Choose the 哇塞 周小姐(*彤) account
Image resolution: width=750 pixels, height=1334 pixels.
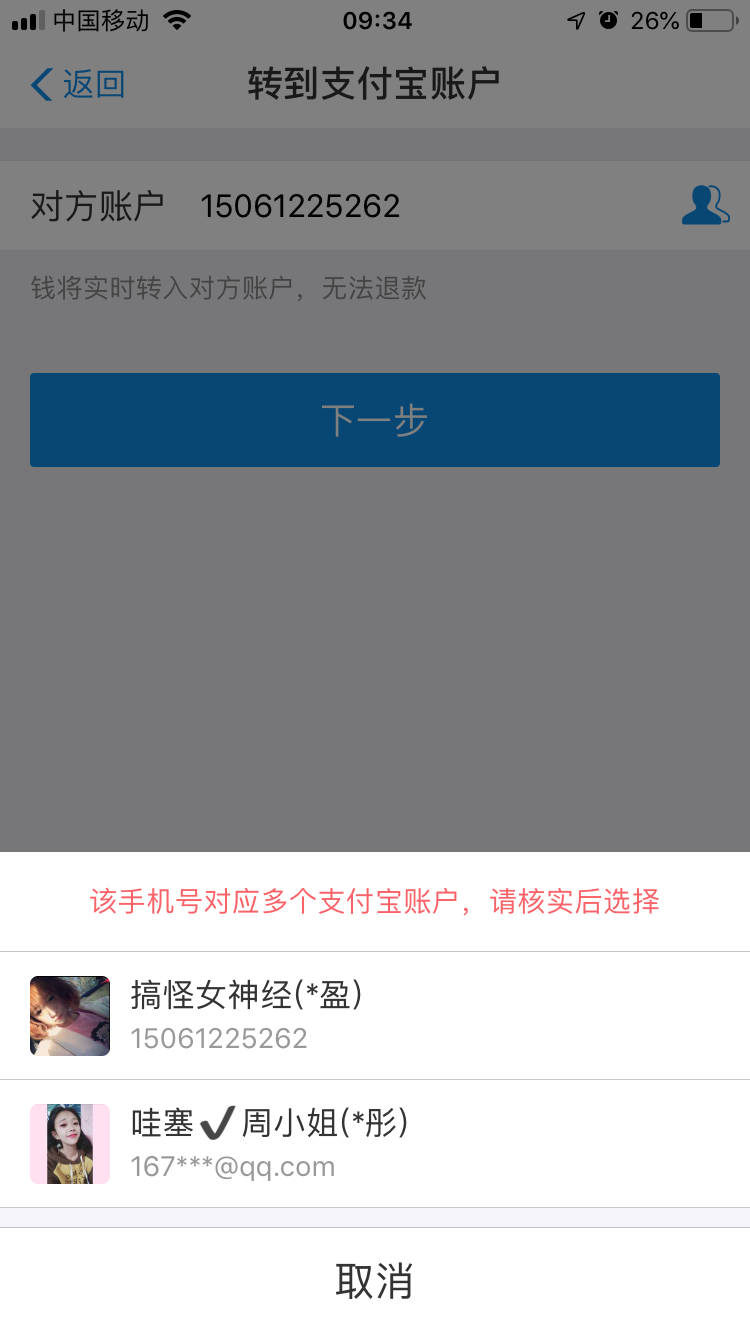pyautogui.click(x=375, y=1144)
